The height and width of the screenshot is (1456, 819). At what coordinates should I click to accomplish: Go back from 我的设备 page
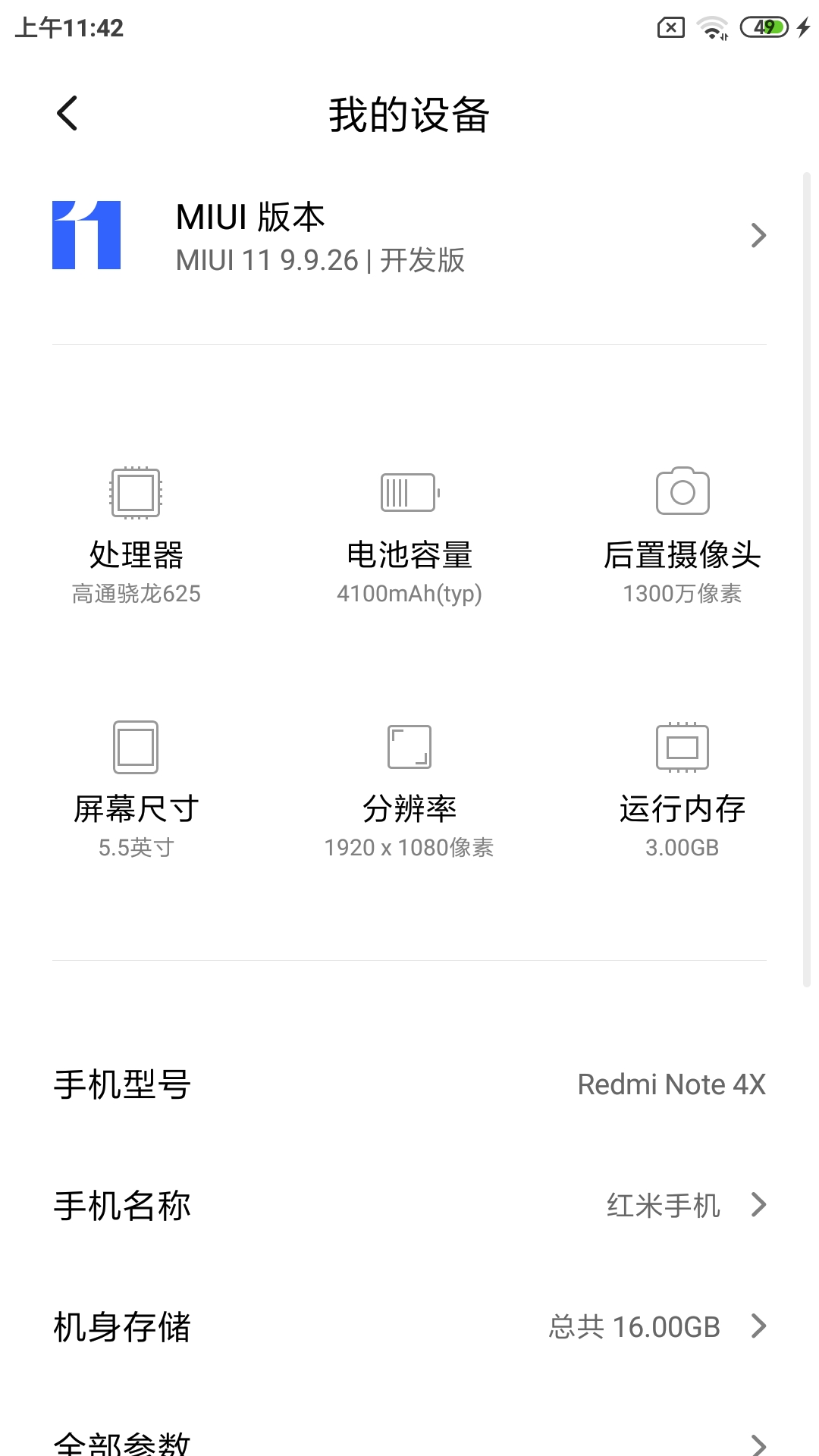pos(67,114)
